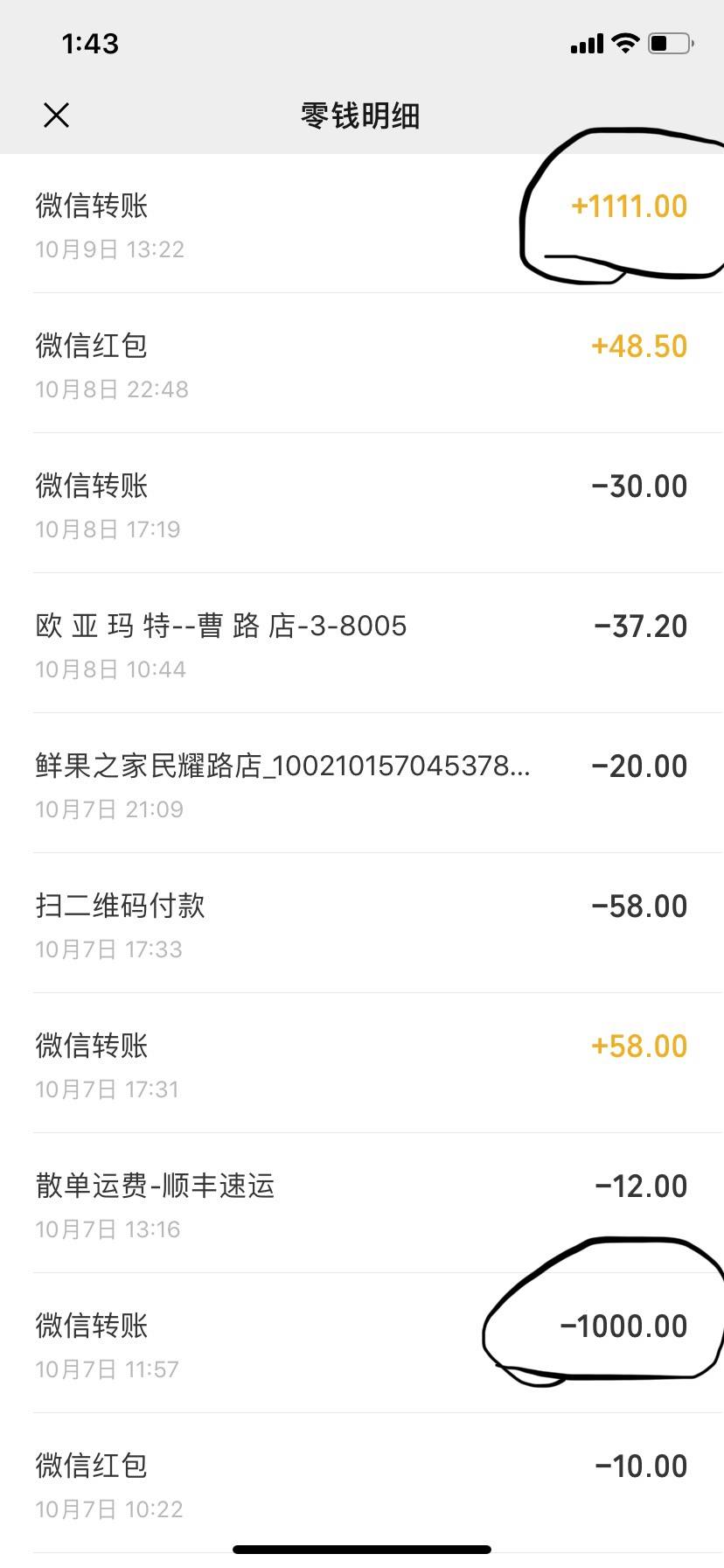
Task: Open the +48.50 微信红包 entry
Action: (x=362, y=363)
